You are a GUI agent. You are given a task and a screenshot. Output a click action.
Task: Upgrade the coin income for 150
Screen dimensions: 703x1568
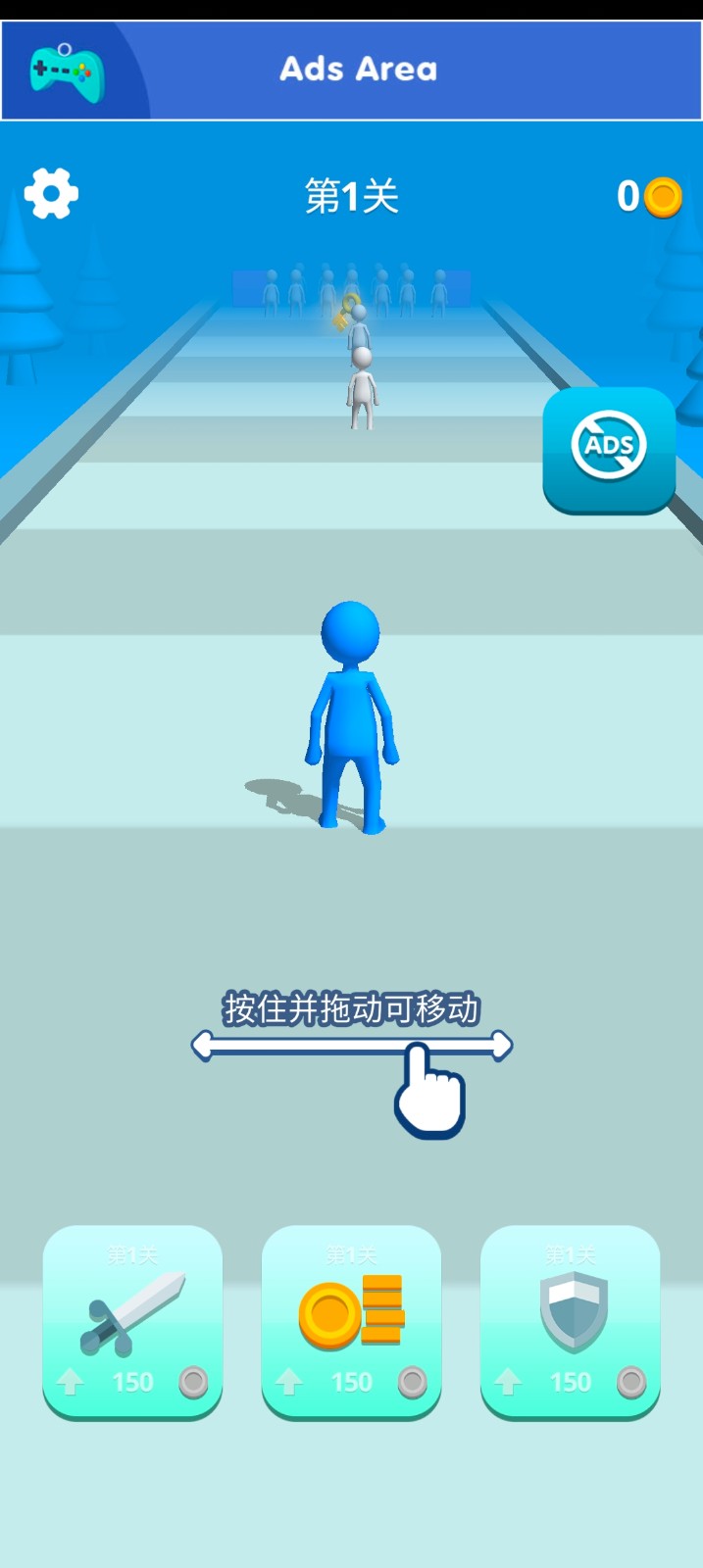351,1320
